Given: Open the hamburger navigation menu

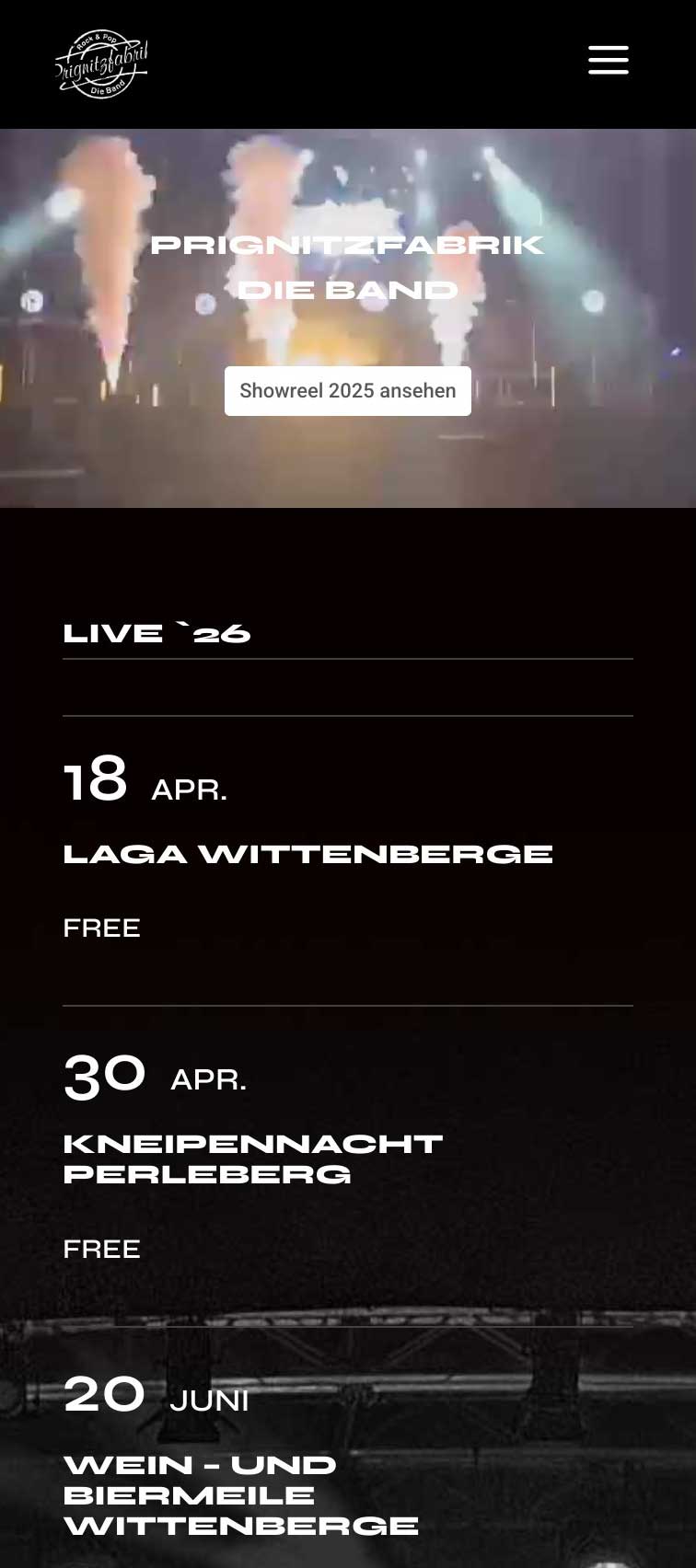Looking at the screenshot, I should point(609,60).
